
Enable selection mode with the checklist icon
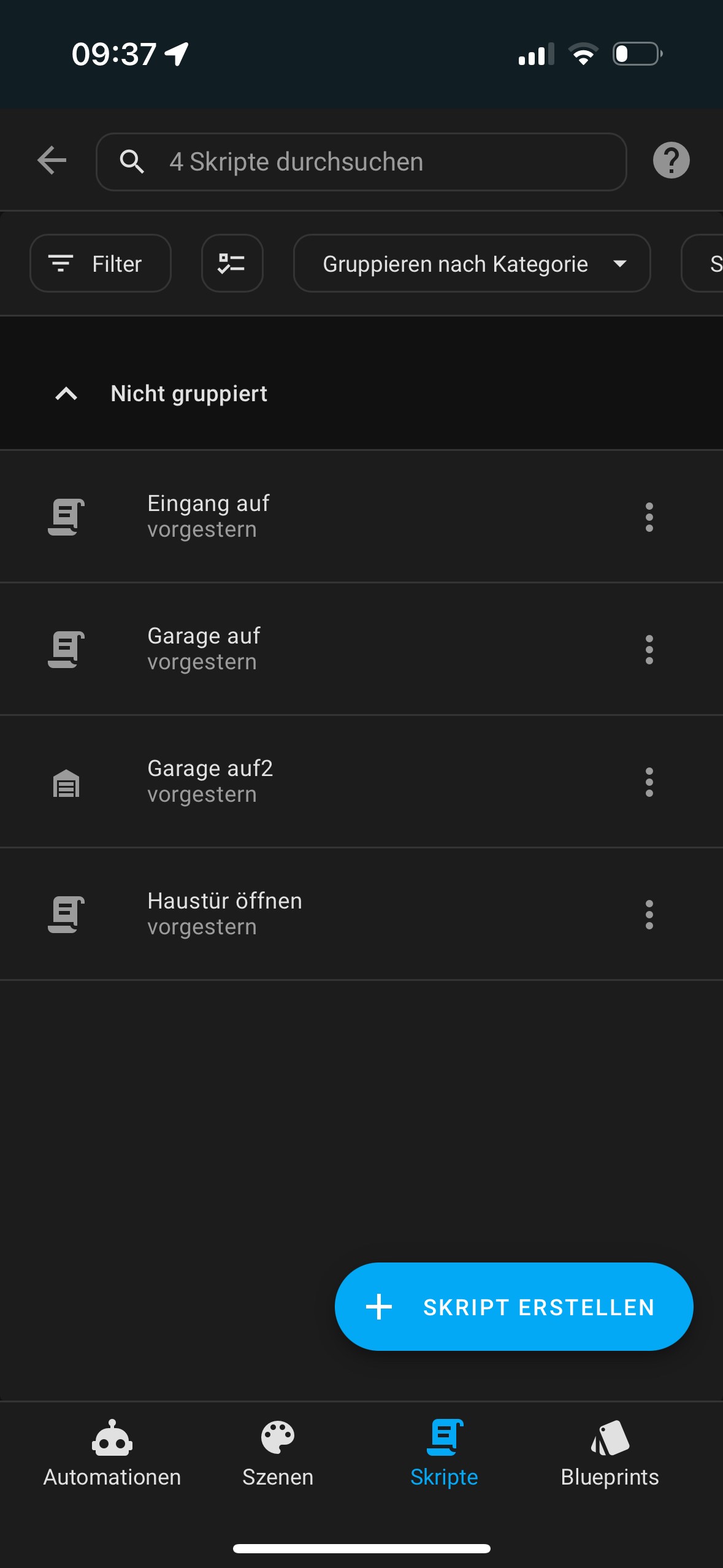(x=232, y=264)
